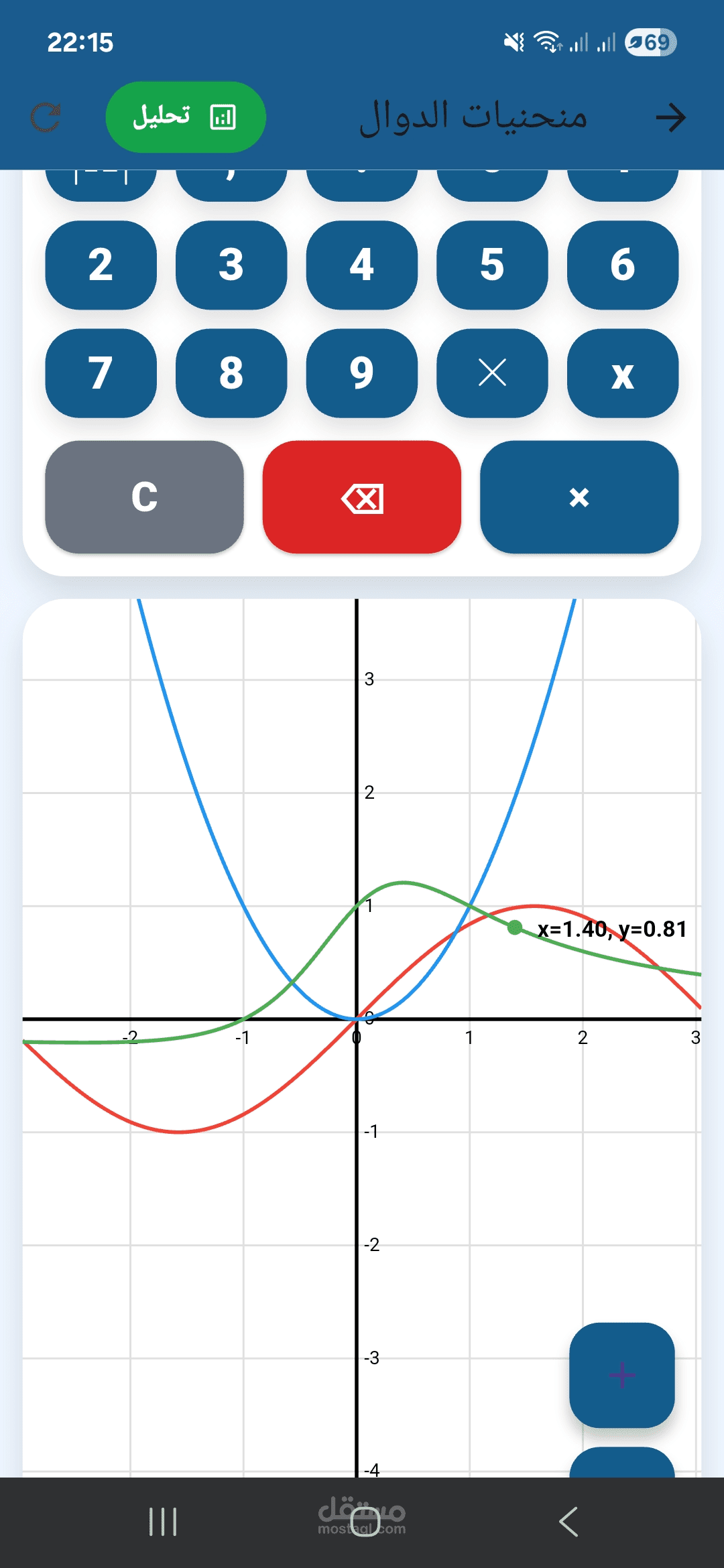Image resolution: width=724 pixels, height=1568 pixels.
Task: Open recent apps from the navigation bar
Action: (163, 1521)
